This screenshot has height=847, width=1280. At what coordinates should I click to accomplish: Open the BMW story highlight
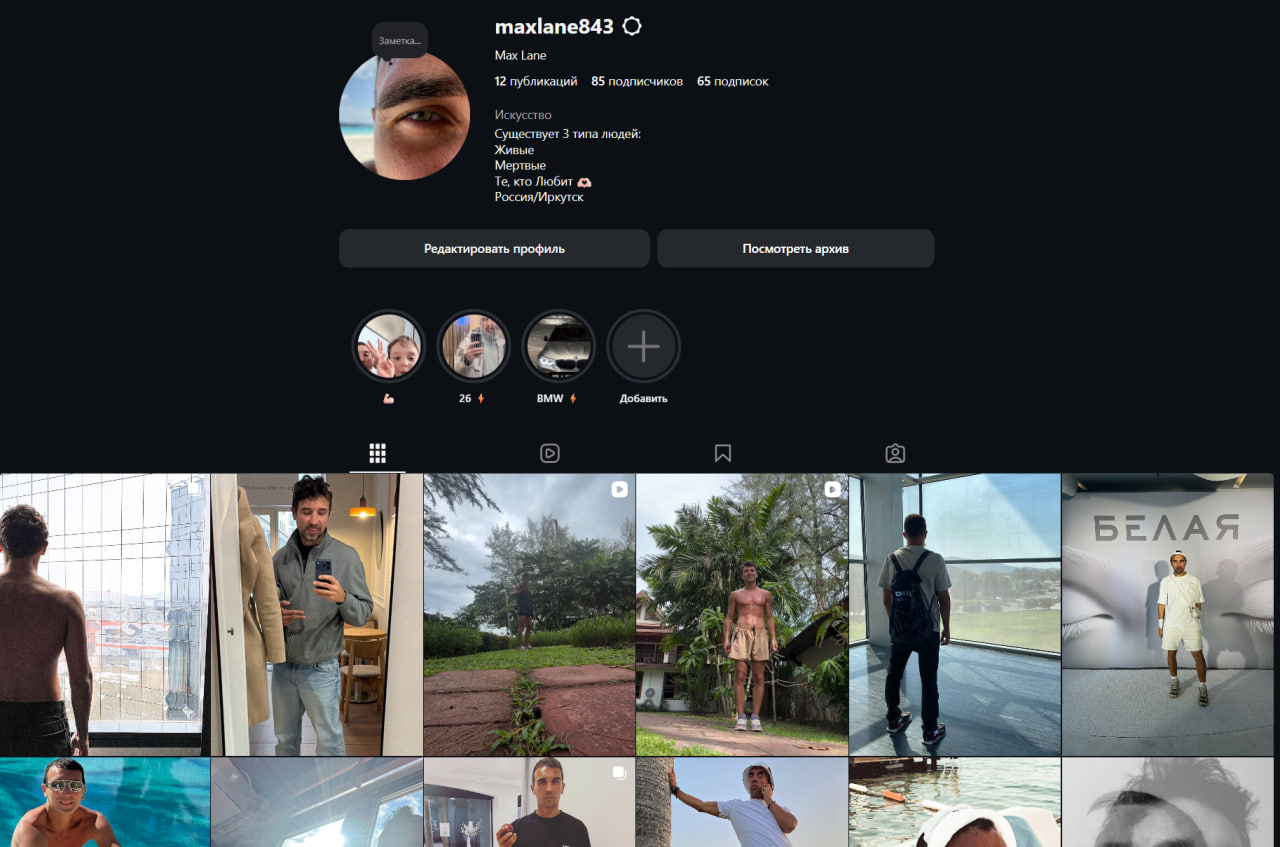point(559,346)
